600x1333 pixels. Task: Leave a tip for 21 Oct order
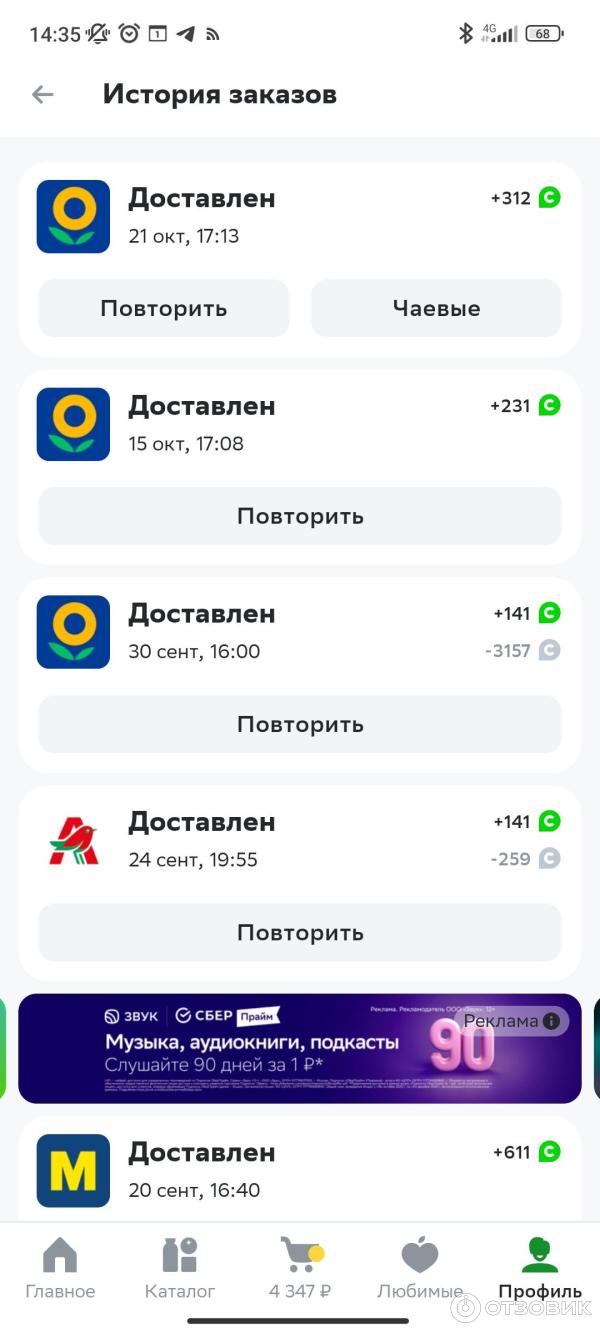tap(436, 308)
